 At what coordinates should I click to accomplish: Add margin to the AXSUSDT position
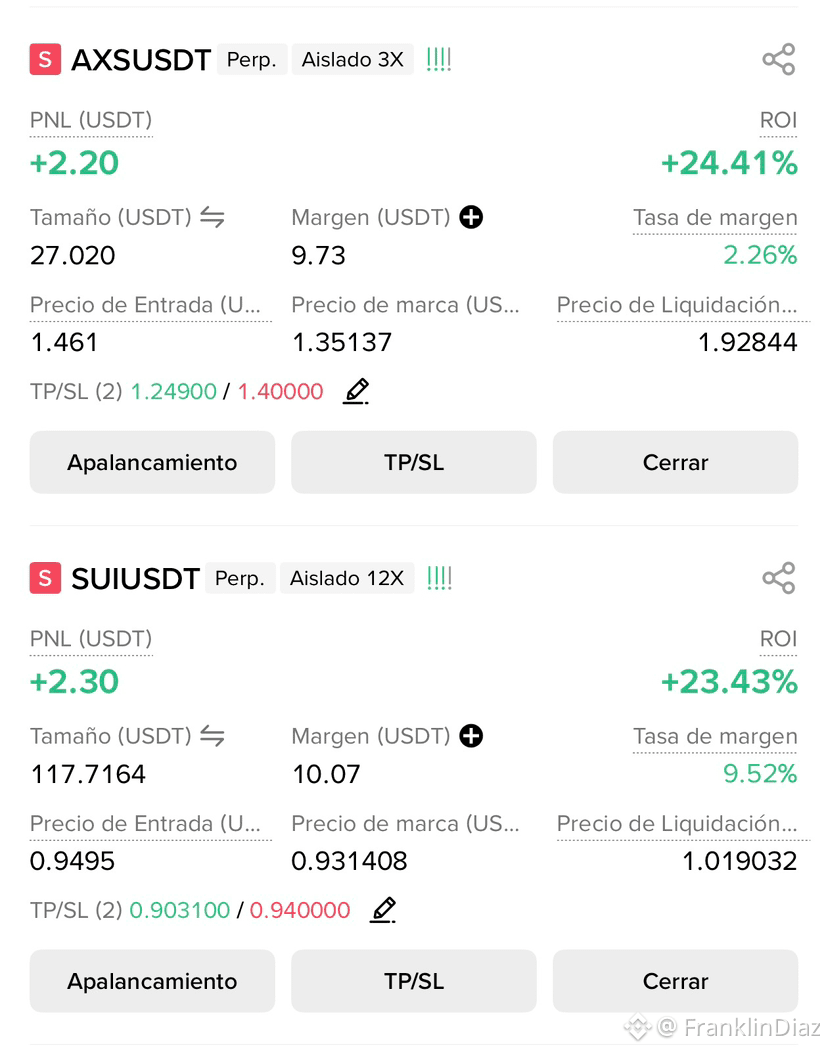(x=471, y=217)
